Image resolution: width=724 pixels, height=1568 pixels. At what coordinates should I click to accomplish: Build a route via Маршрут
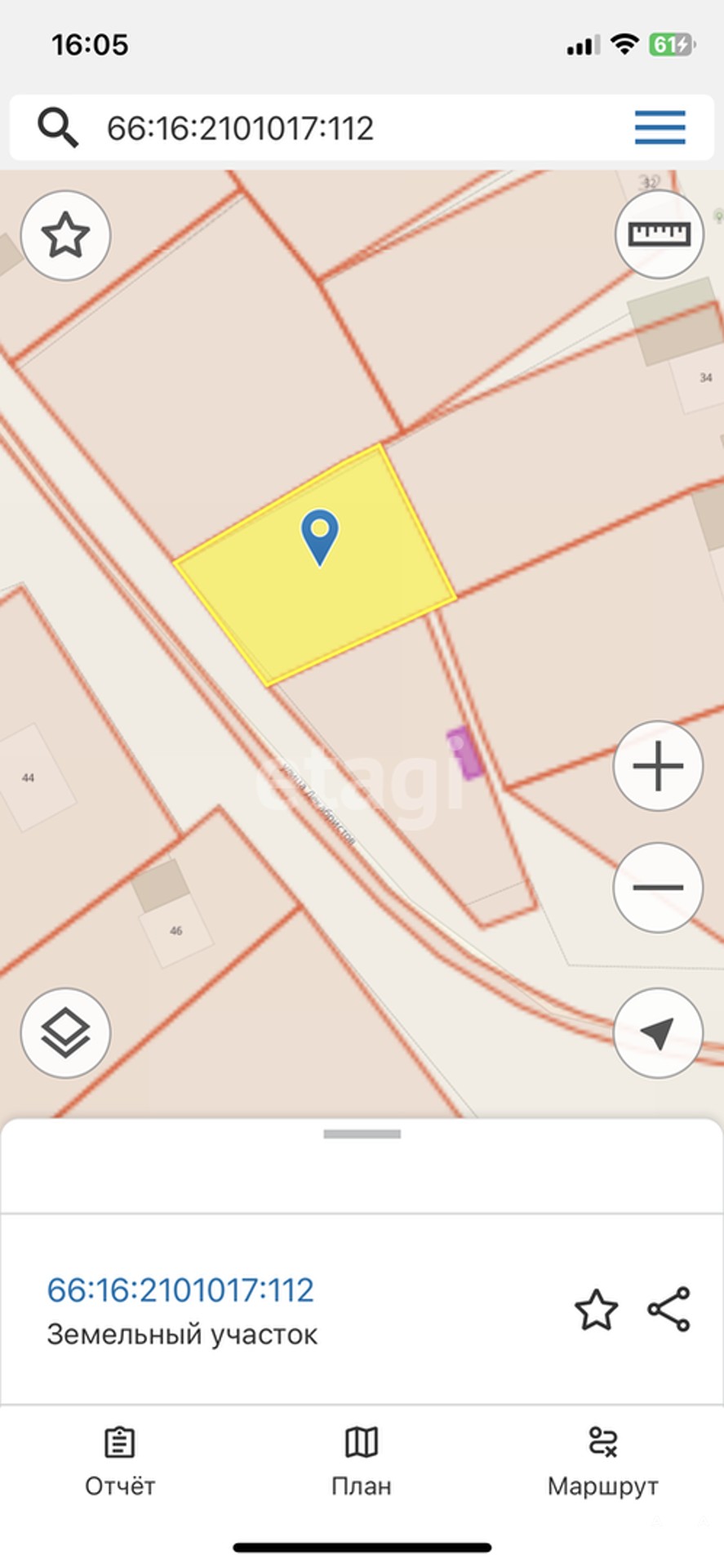pos(602,1463)
